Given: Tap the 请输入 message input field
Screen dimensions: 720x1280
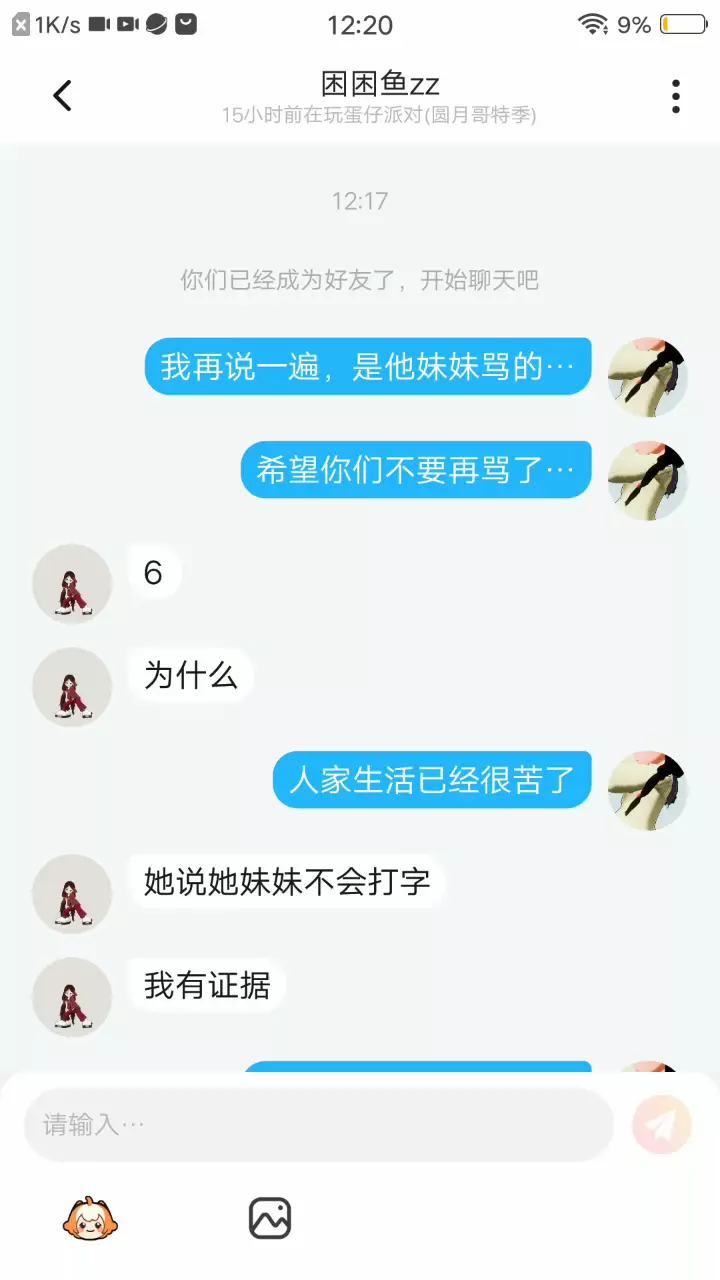Looking at the screenshot, I should click(318, 1125).
